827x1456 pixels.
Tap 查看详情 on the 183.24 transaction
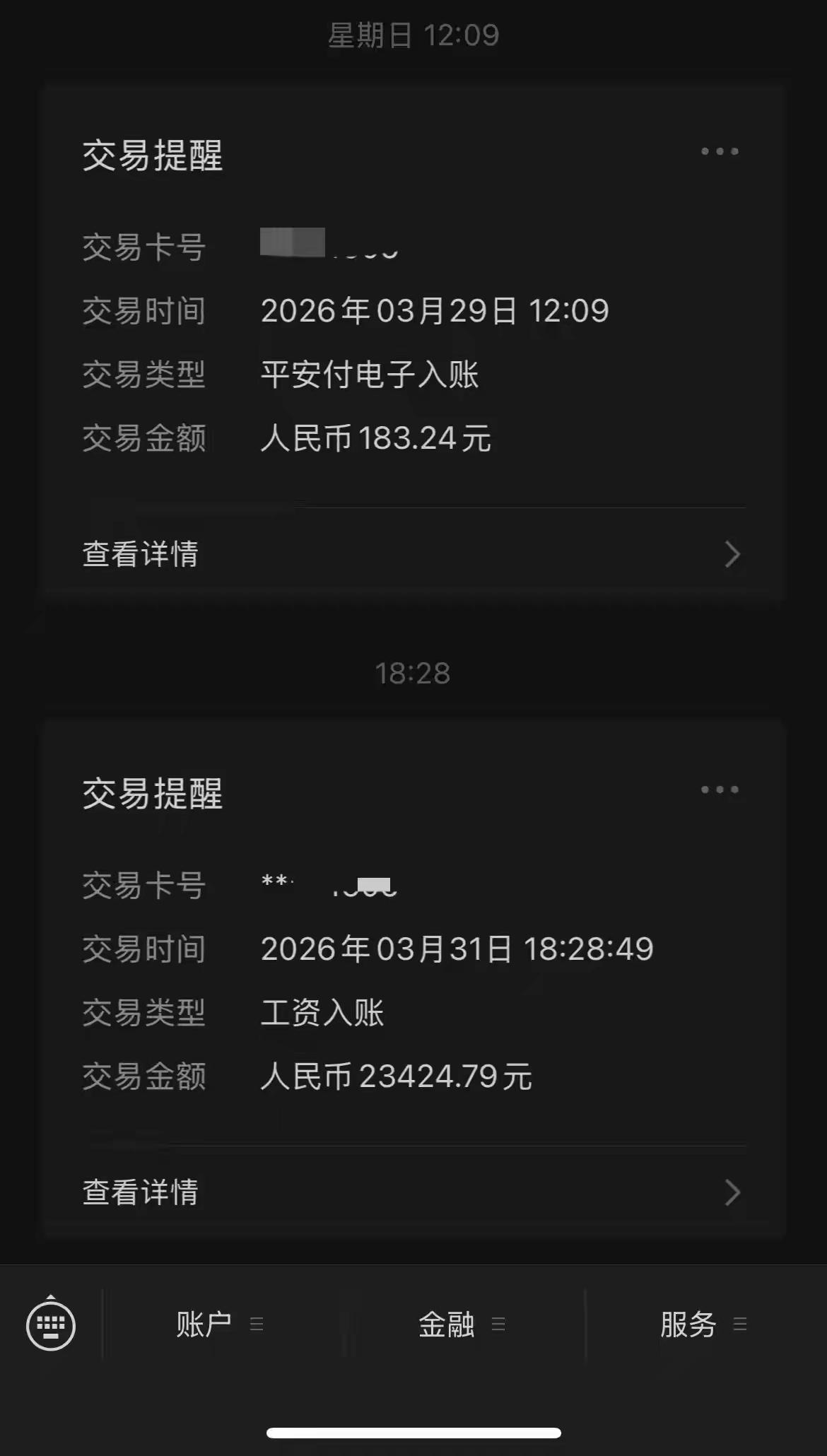tap(141, 555)
